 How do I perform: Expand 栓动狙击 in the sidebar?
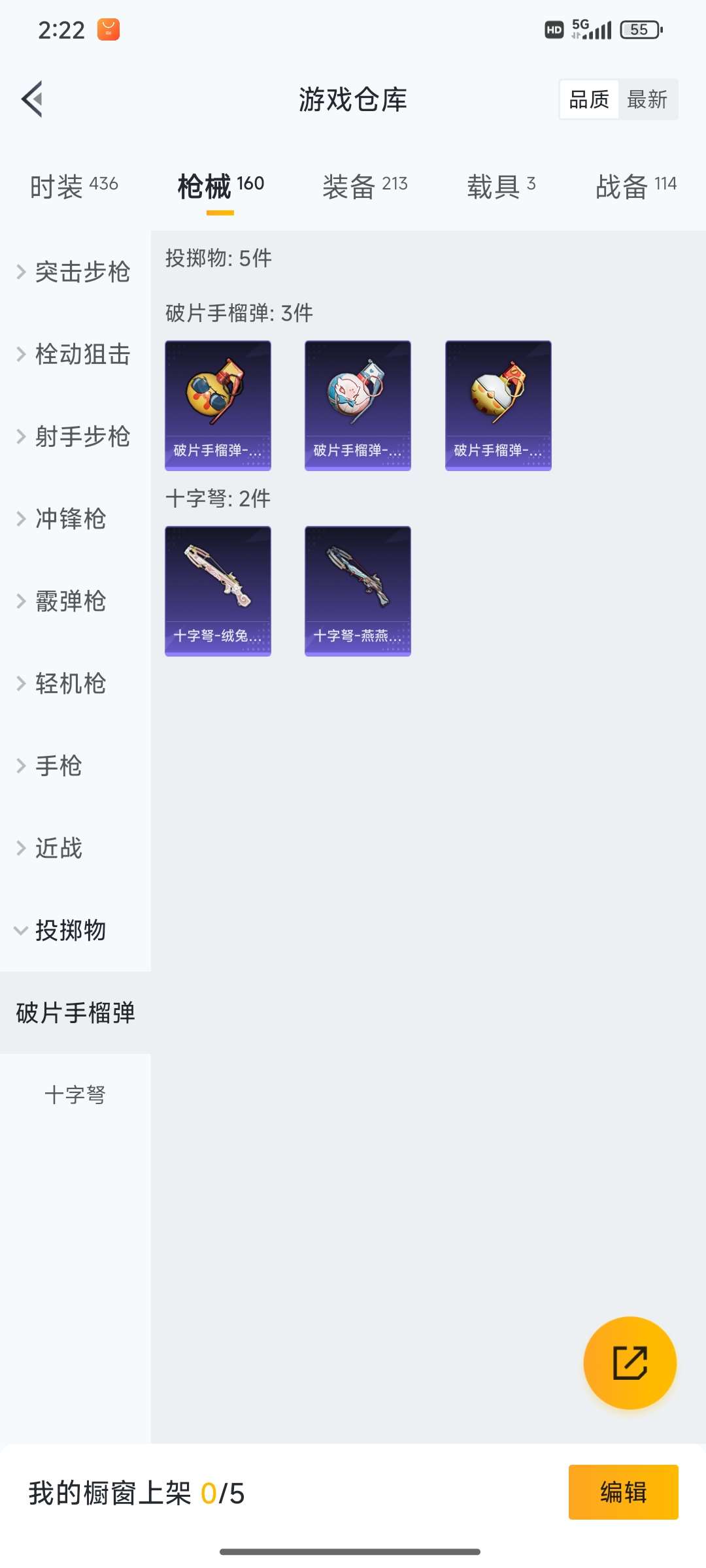[75, 354]
